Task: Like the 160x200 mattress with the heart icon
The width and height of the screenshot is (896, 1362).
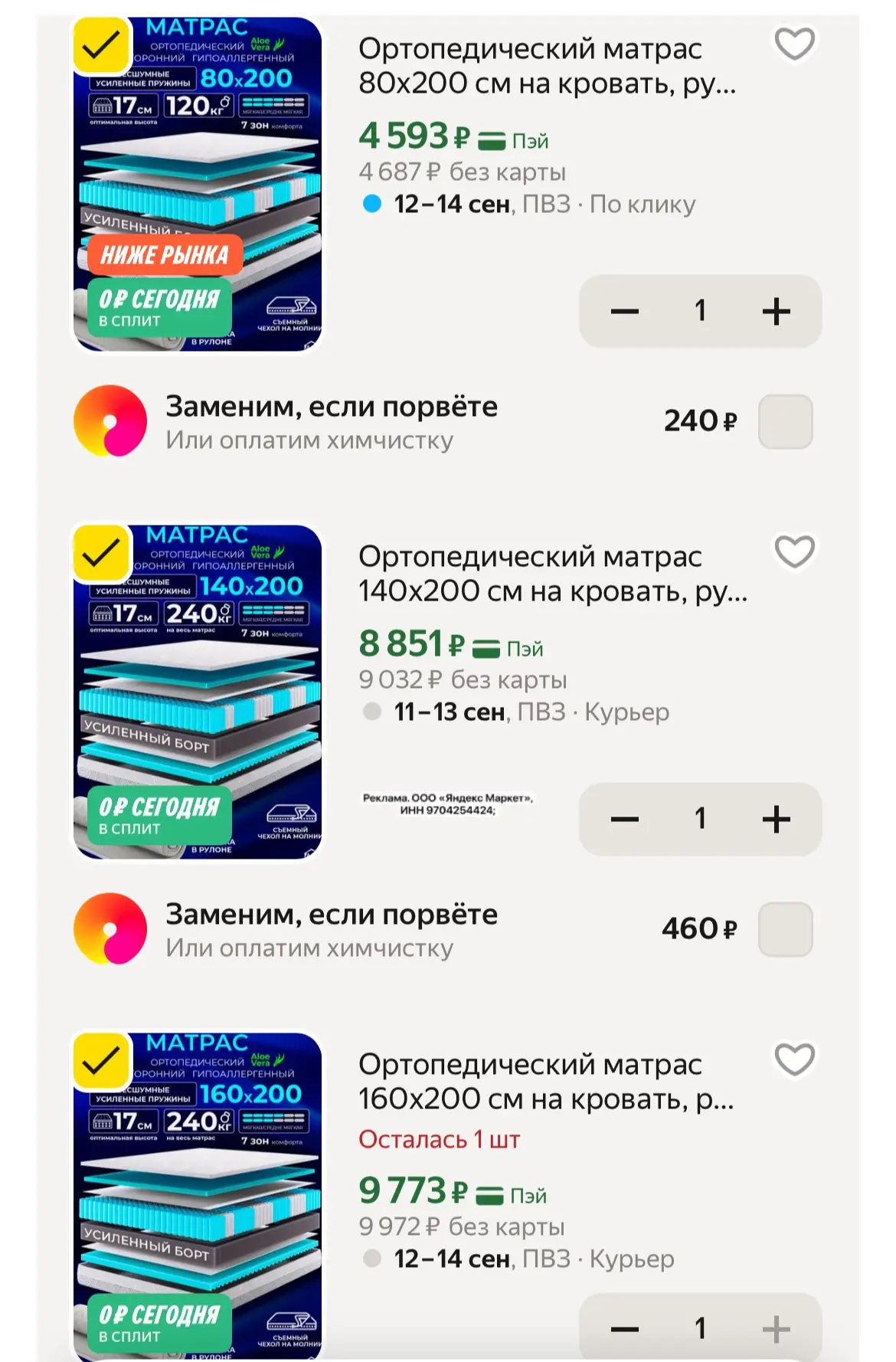Action: pos(794,1059)
